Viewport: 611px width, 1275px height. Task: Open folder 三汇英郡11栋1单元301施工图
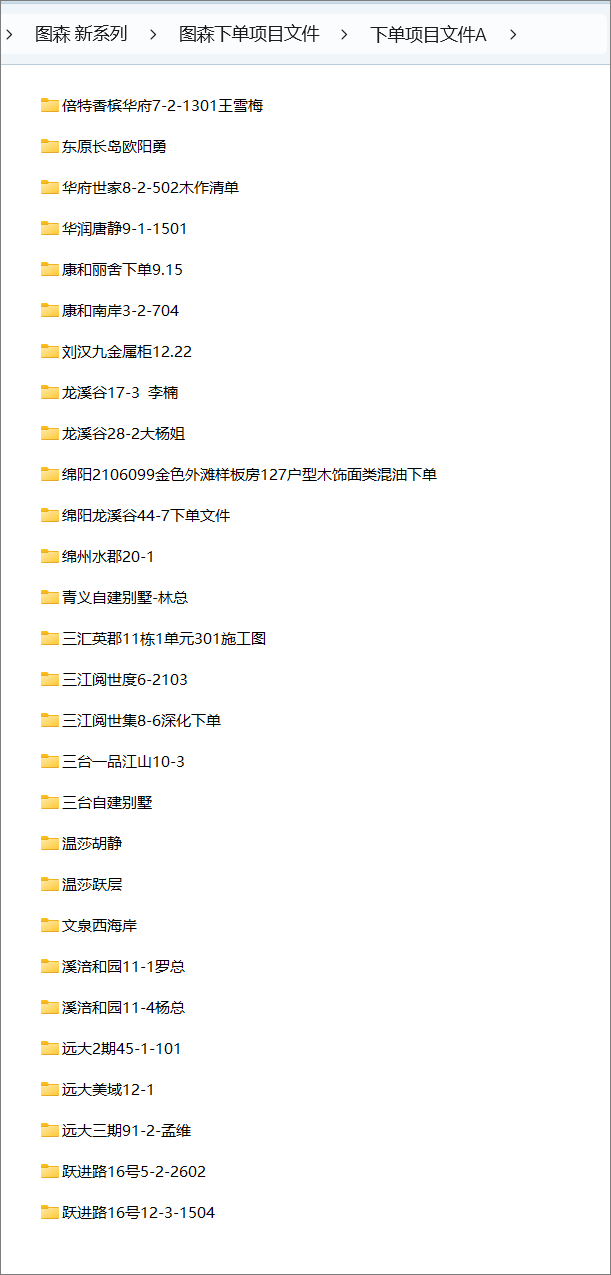[164, 638]
